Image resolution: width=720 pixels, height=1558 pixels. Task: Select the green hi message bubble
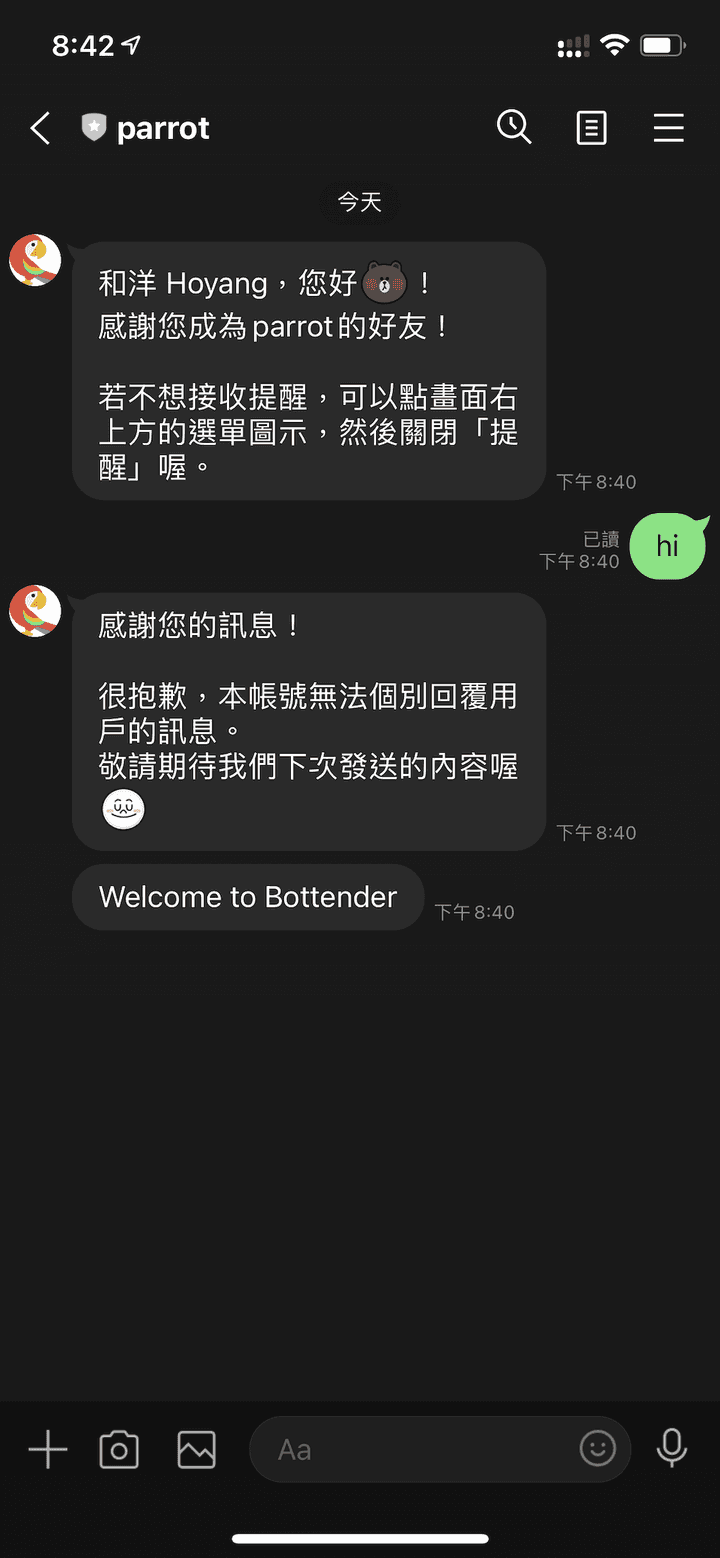tap(669, 546)
